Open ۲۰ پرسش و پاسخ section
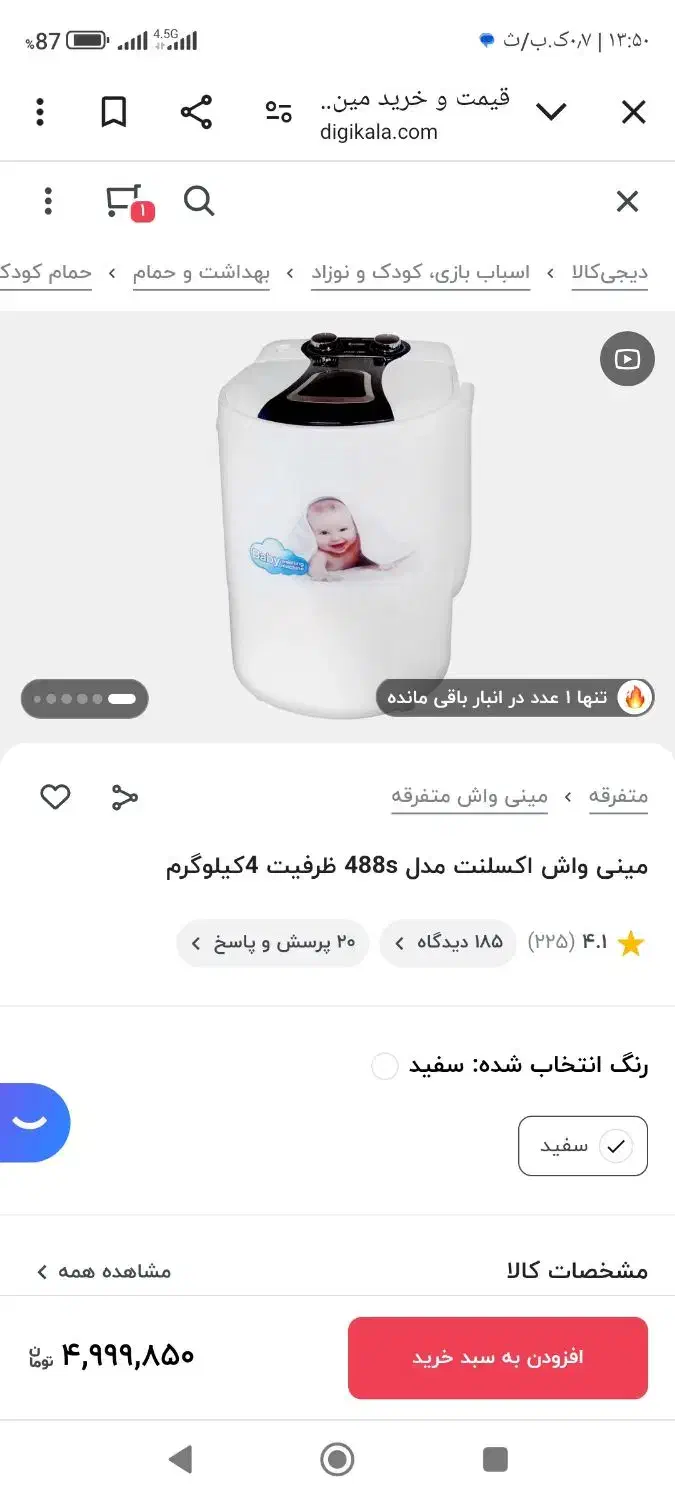Screen dimensions: 675x1500 coord(273,942)
